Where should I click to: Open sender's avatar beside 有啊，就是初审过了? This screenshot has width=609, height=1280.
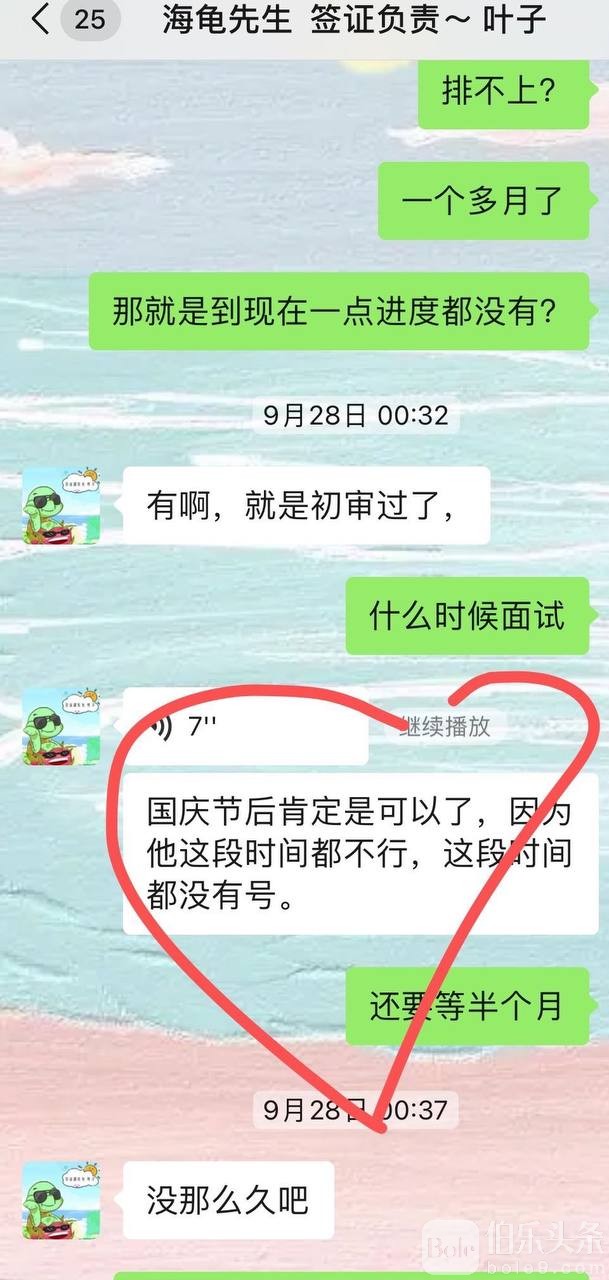62,505
